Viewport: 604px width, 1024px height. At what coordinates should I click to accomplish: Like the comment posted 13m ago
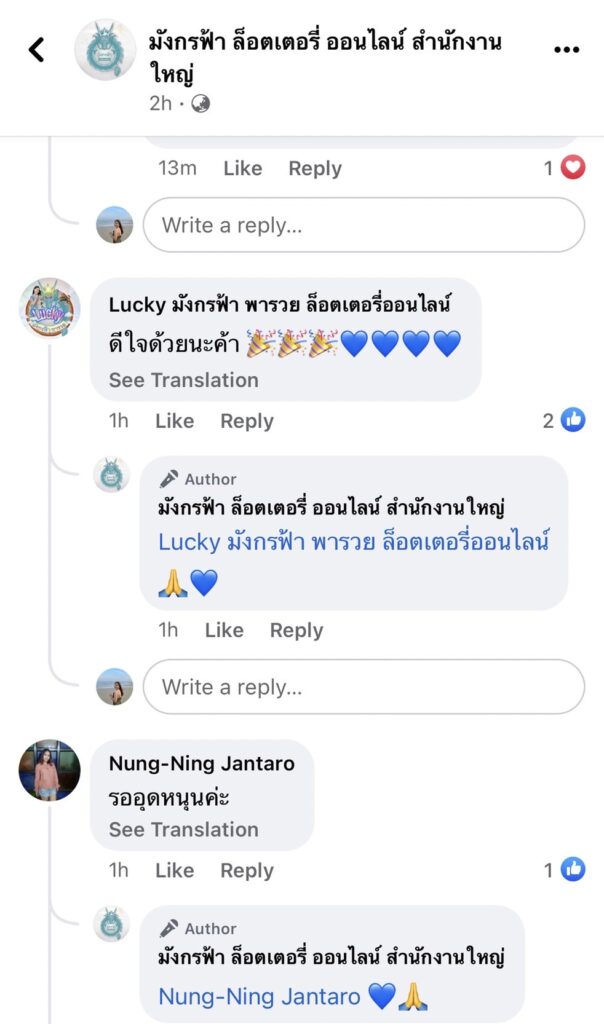click(242, 169)
